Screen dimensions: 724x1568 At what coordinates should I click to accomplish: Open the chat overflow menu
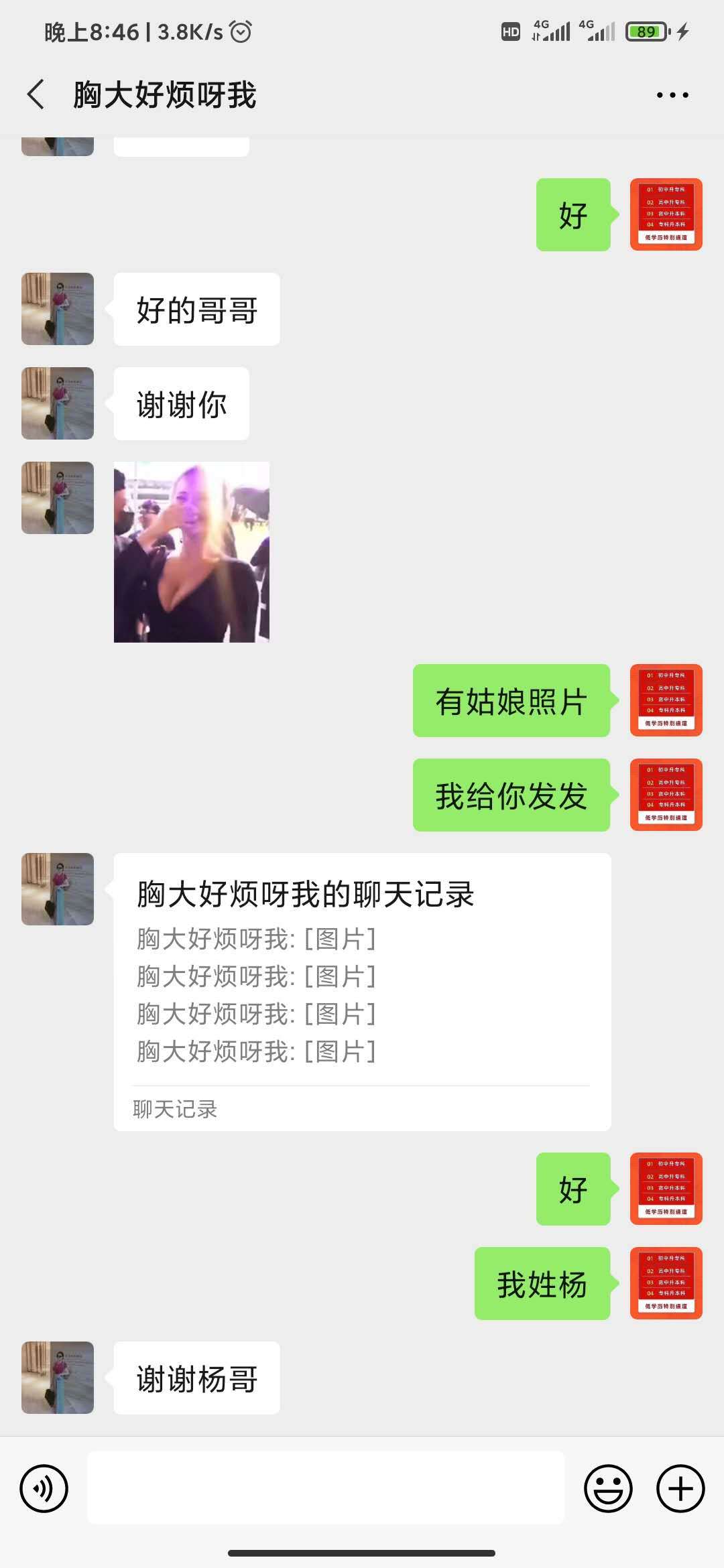tap(672, 95)
